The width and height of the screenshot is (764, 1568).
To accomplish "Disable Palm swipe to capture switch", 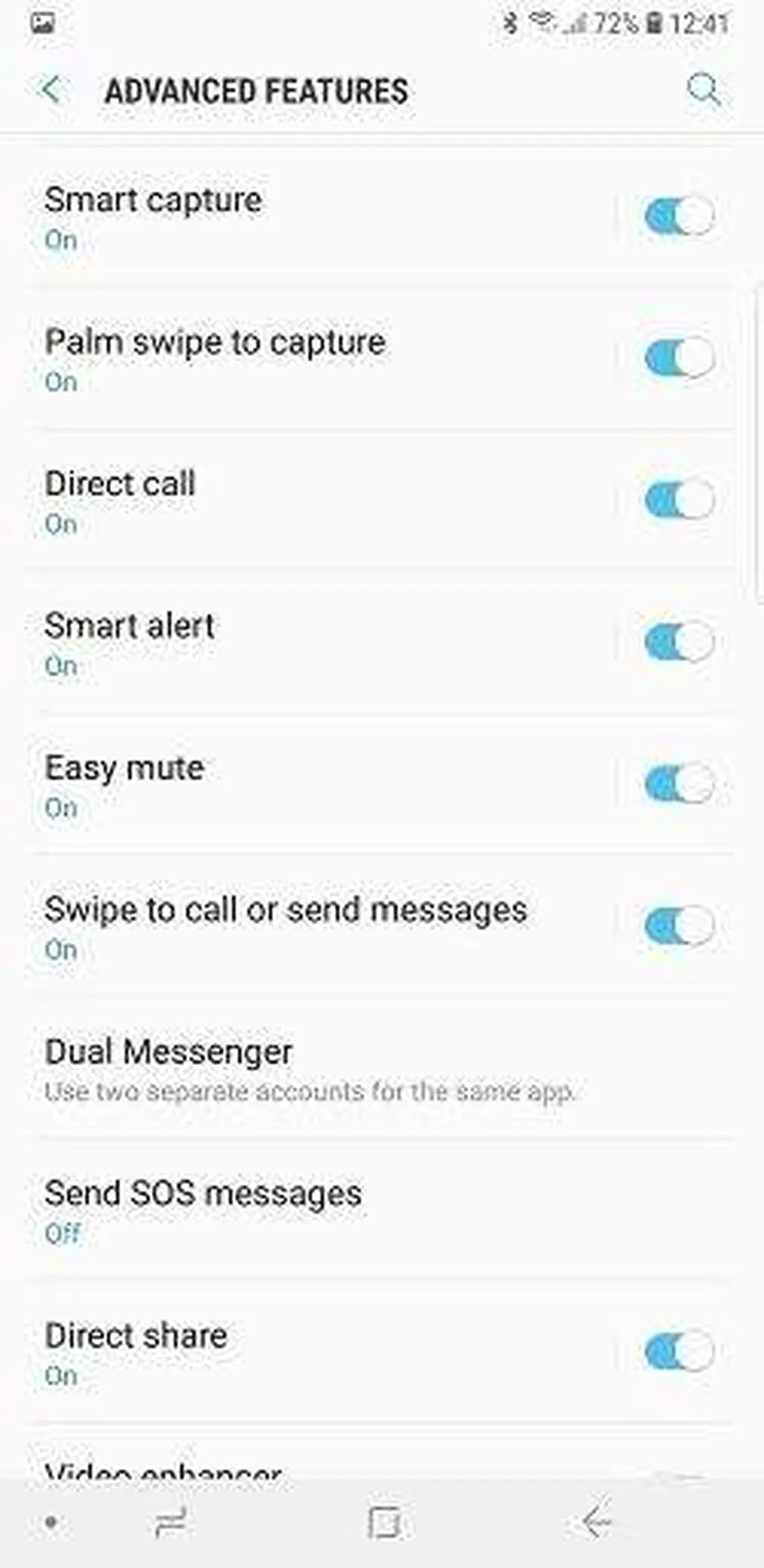I will [678, 359].
